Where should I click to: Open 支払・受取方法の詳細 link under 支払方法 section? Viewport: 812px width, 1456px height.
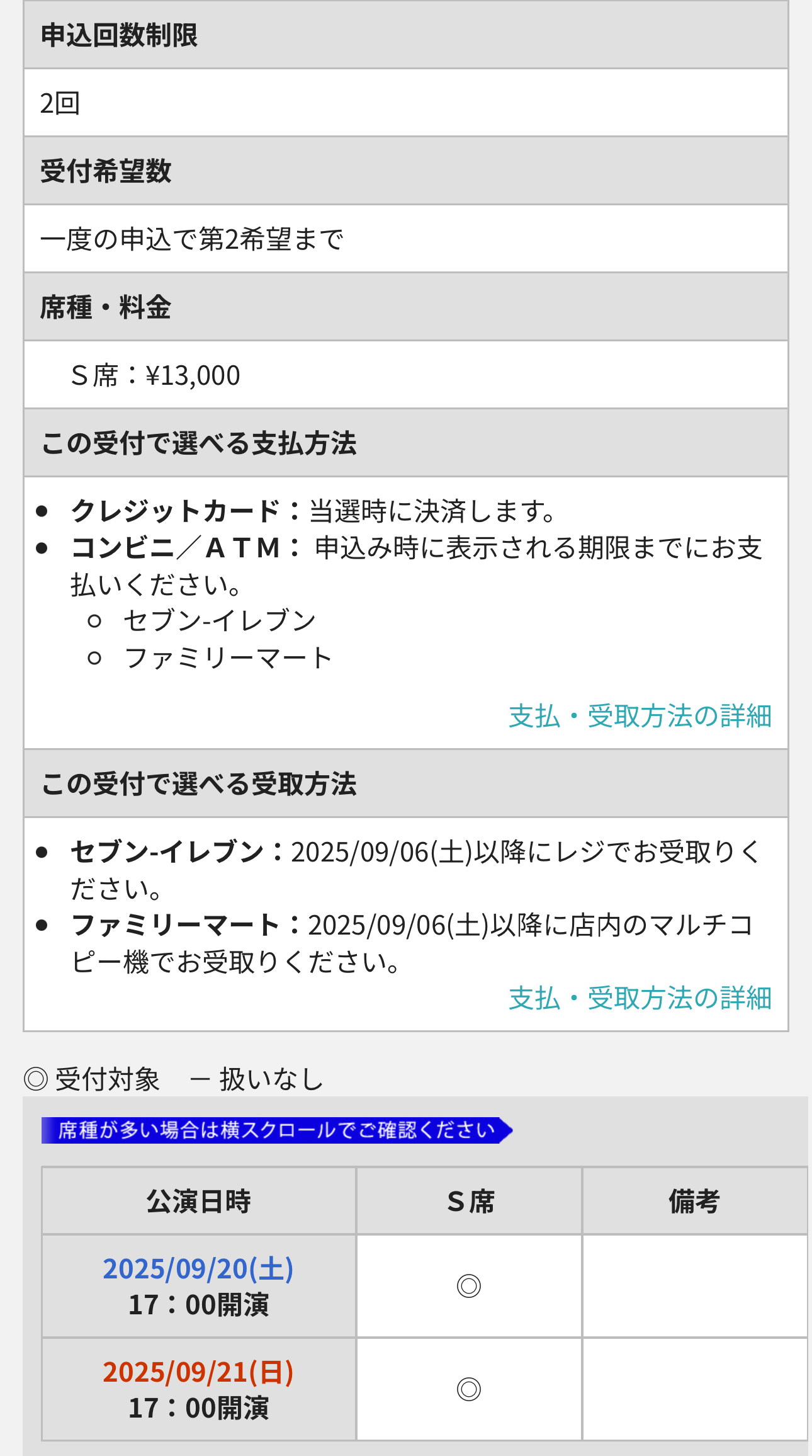pos(640,717)
